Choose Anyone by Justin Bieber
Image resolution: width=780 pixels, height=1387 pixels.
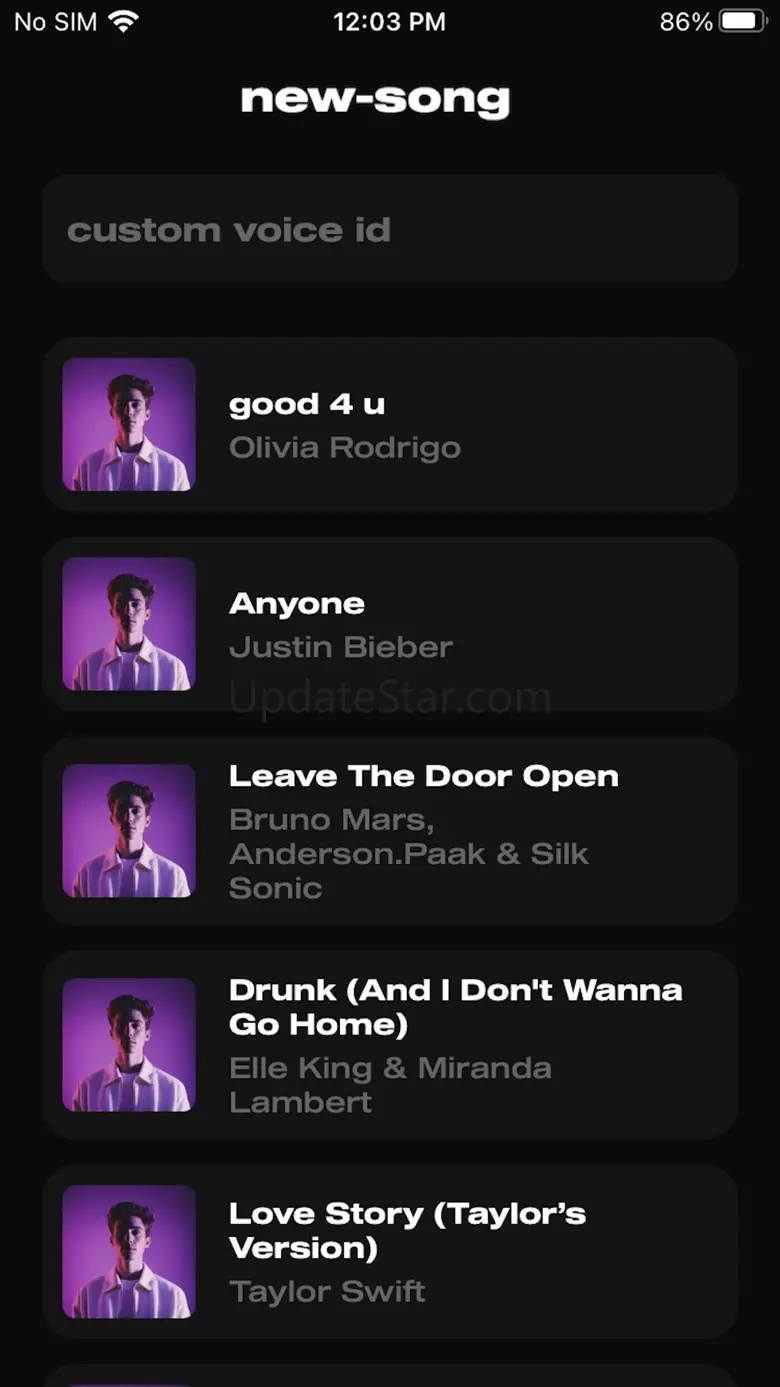(x=389, y=624)
